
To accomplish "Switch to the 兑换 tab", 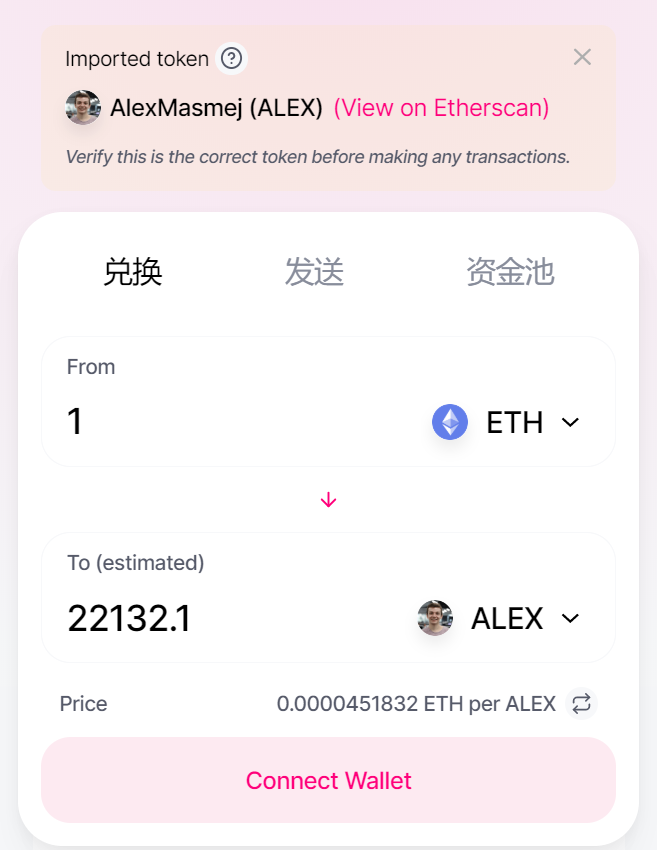I will pyautogui.click(x=133, y=272).
